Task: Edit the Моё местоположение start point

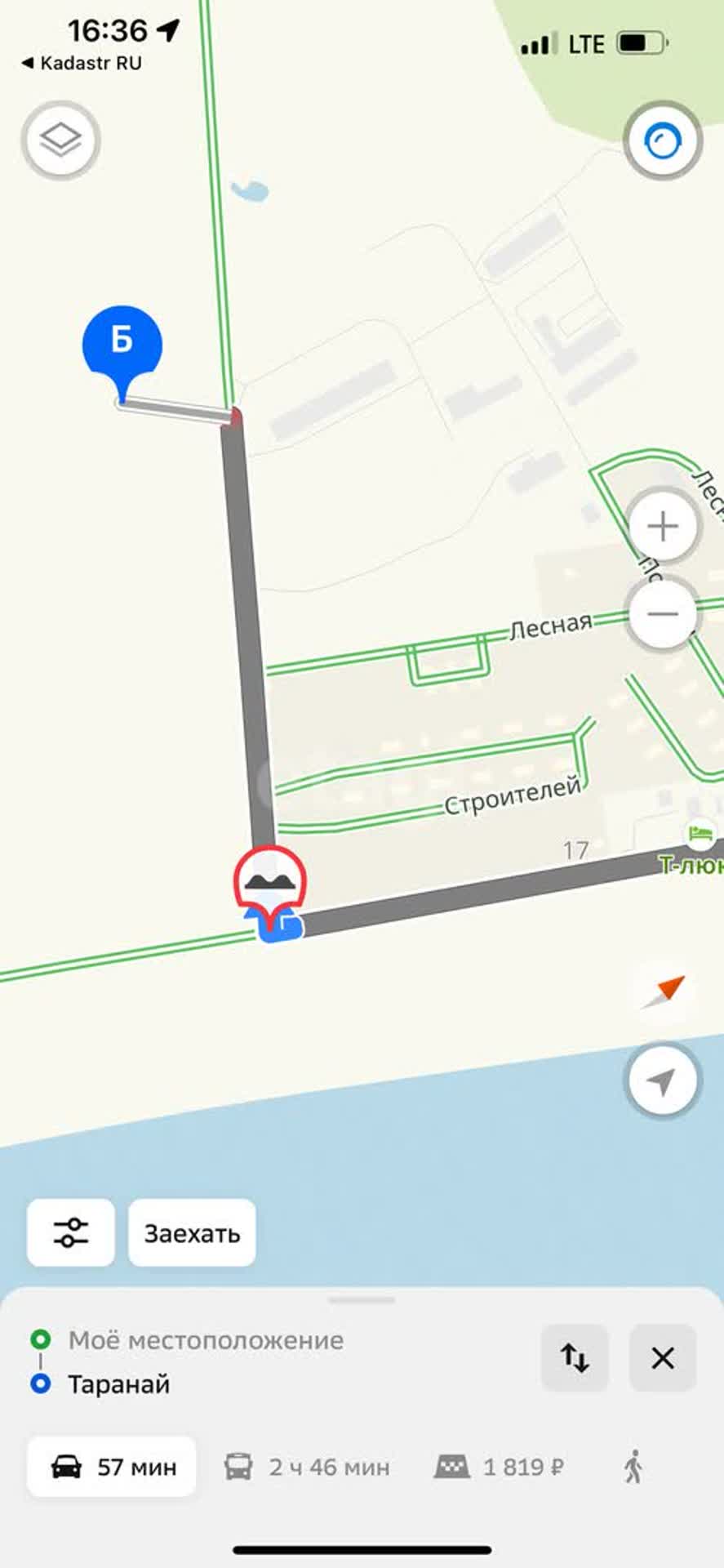Action: (x=205, y=1340)
